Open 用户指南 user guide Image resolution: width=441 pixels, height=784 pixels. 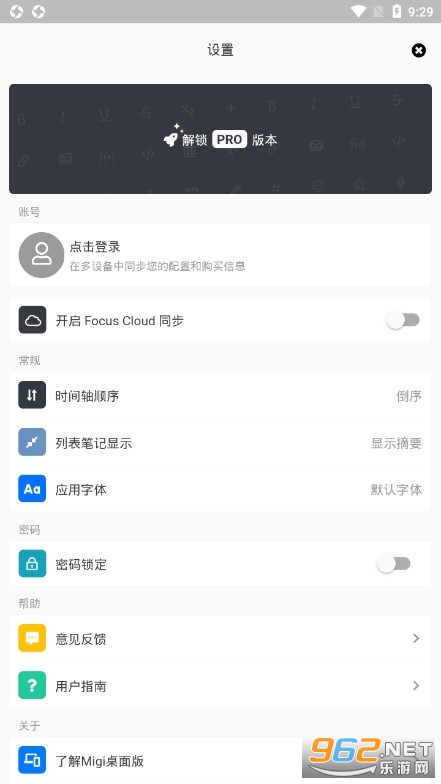pos(220,685)
